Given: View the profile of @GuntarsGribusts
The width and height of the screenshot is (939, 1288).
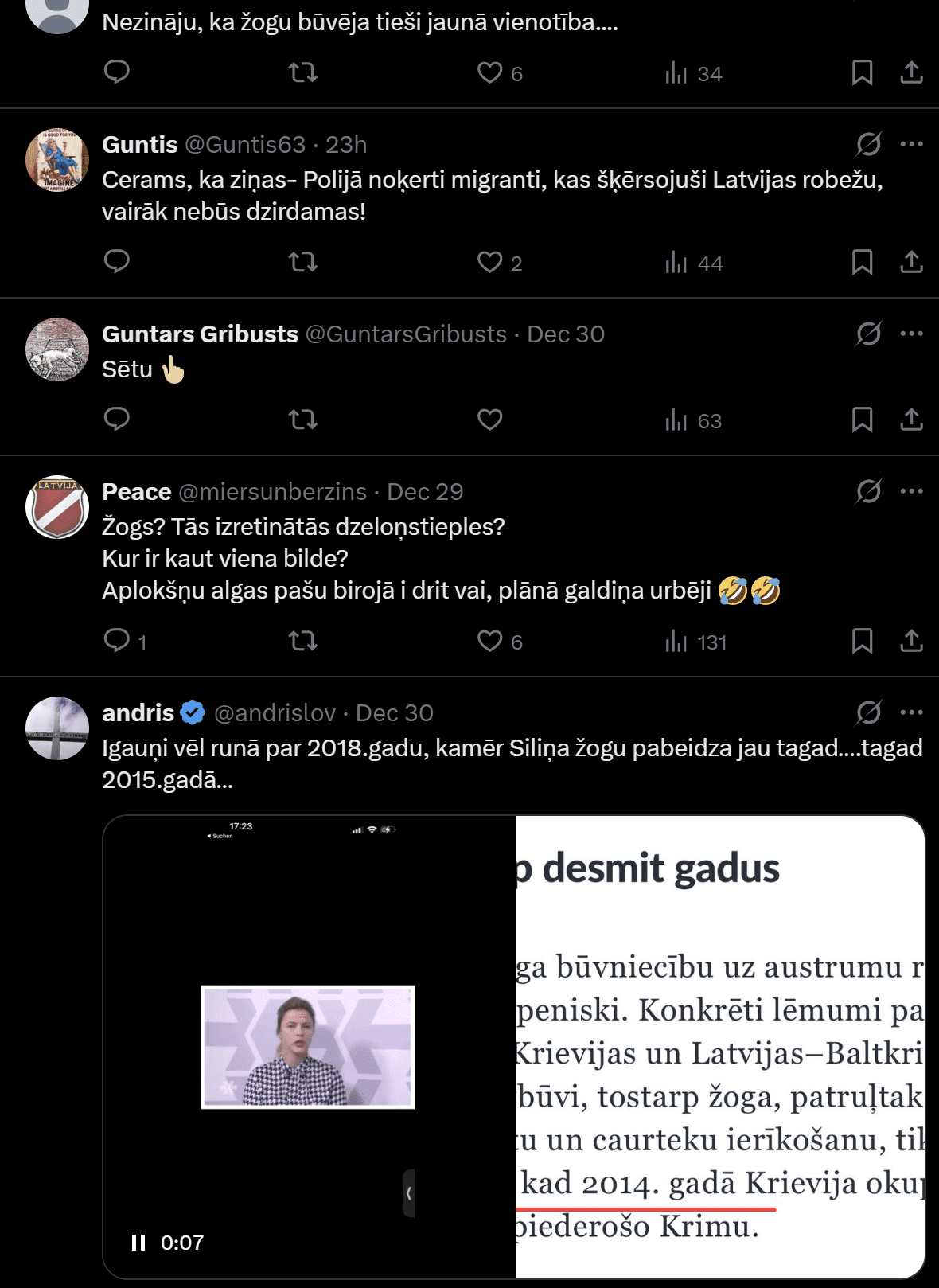Looking at the screenshot, I should click(406, 334).
